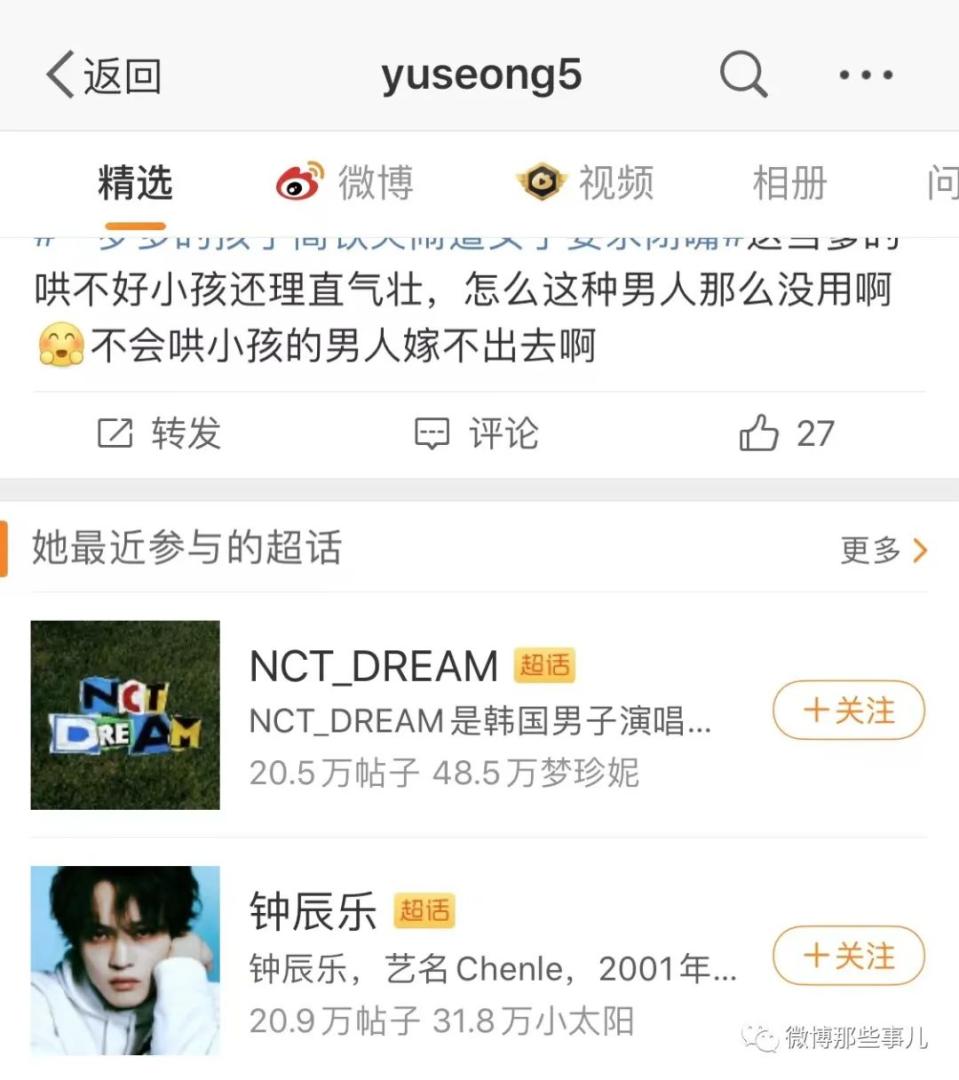Repost the post using 转发

coord(159,433)
